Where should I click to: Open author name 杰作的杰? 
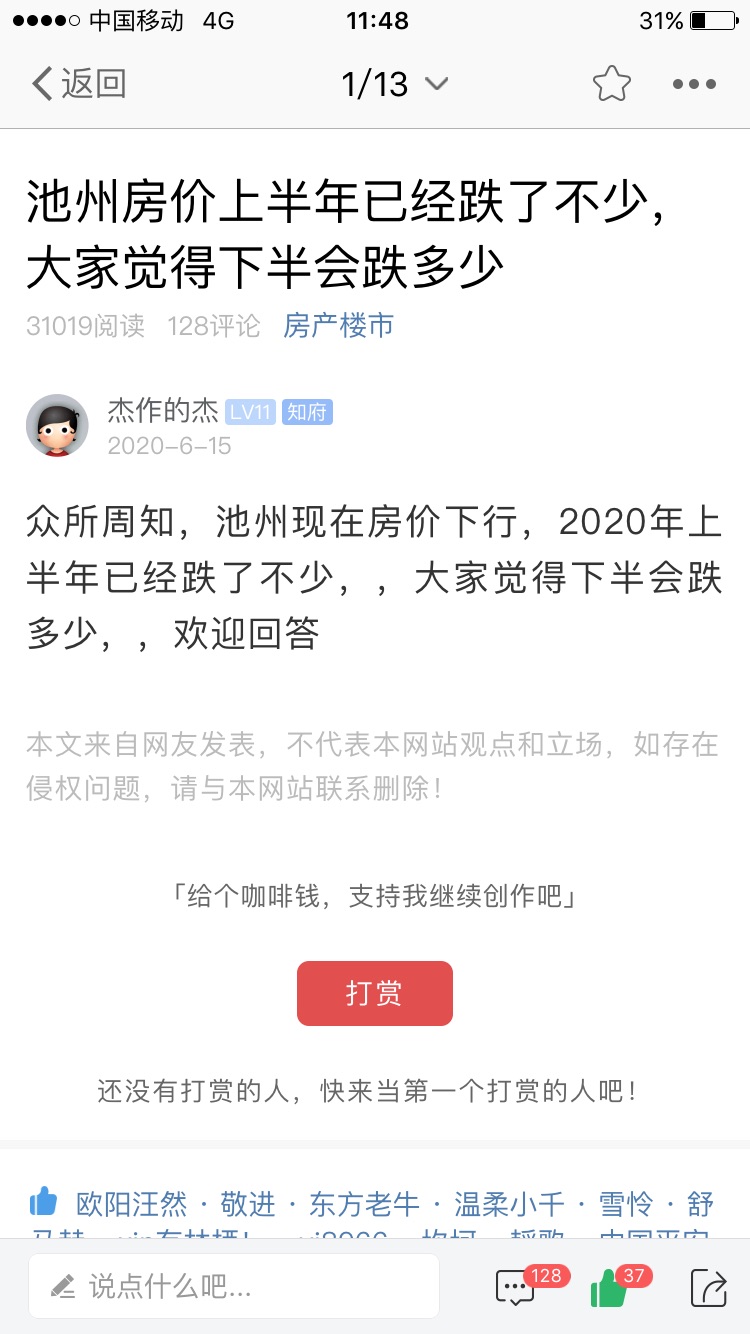(162, 411)
